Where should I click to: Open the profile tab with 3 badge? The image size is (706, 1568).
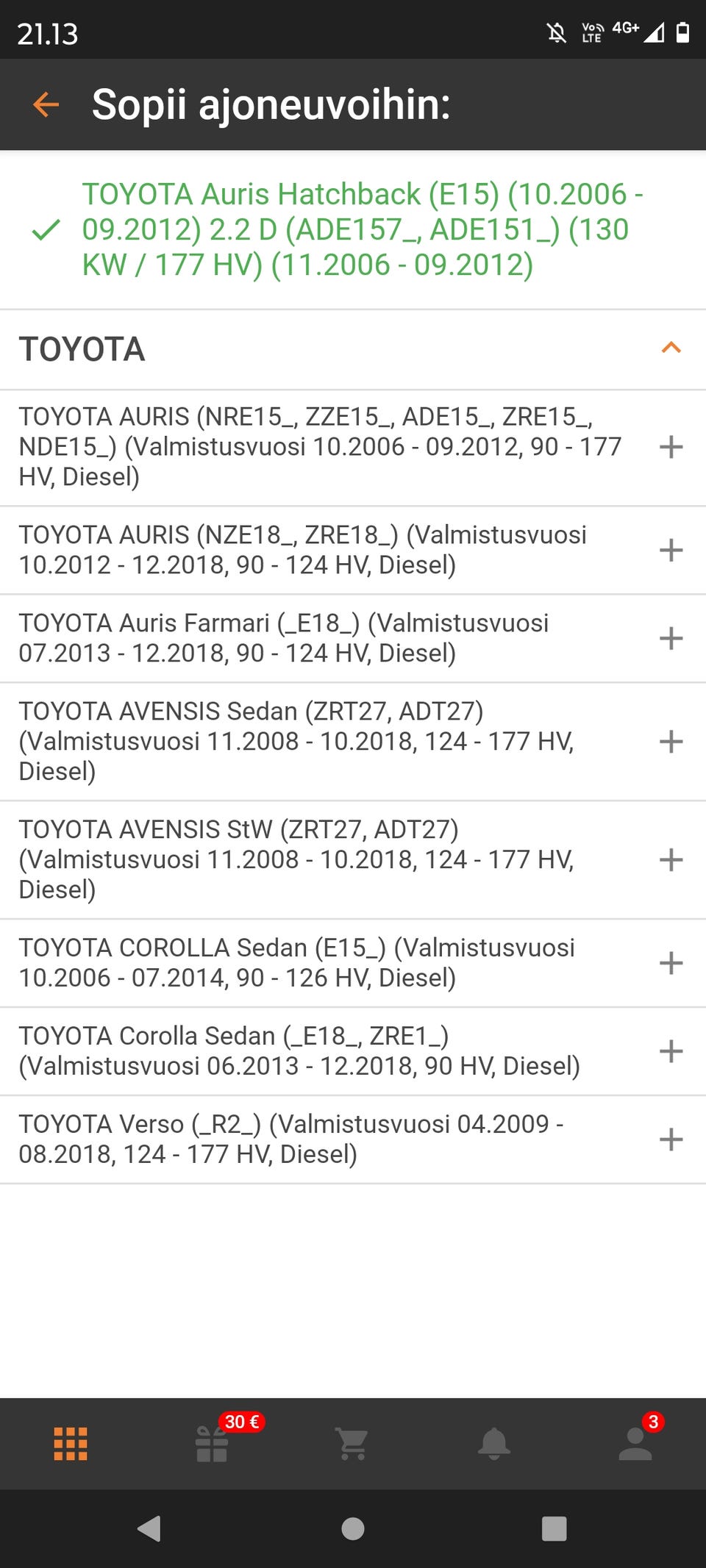tap(635, 1444)
